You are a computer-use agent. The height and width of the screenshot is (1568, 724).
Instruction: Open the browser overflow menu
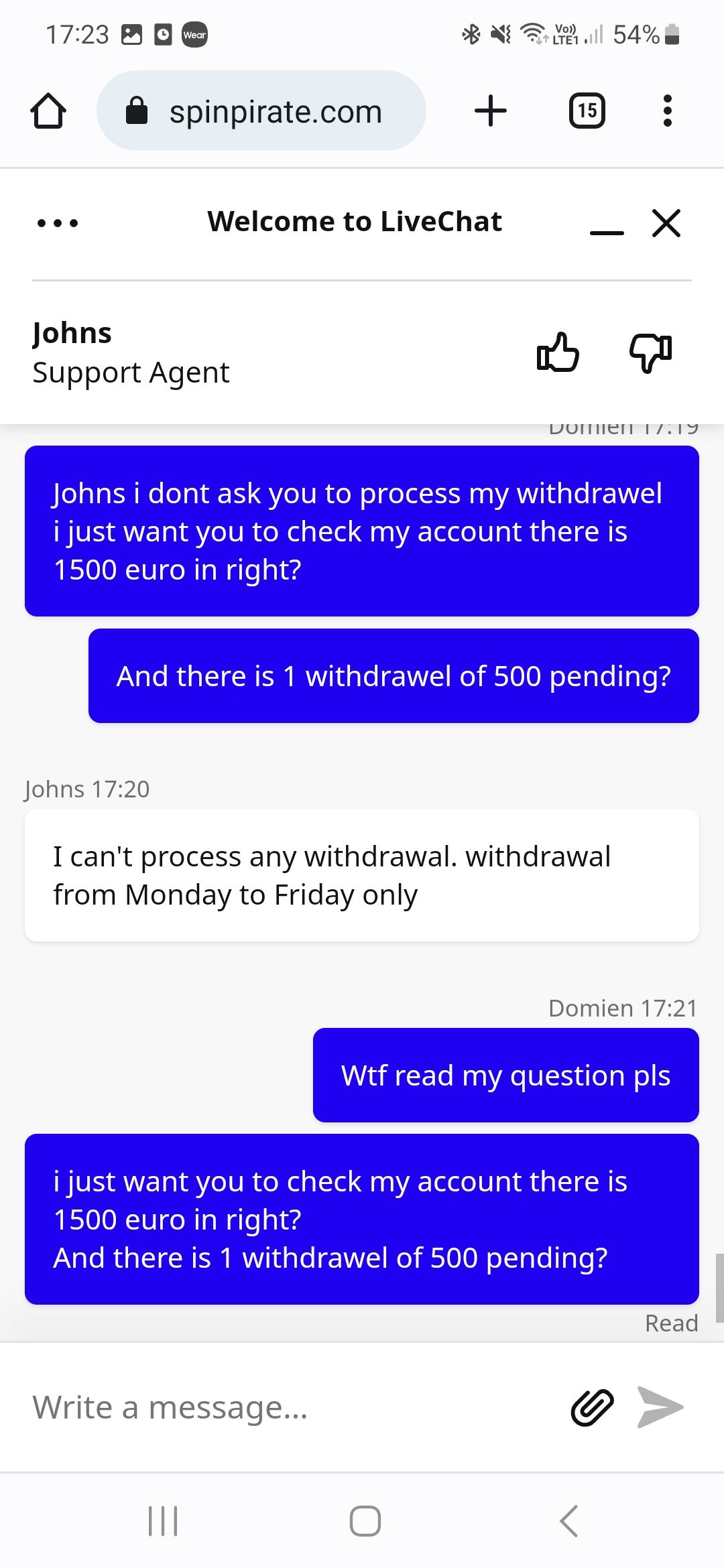pyautogui.click(x=667, y=111)
